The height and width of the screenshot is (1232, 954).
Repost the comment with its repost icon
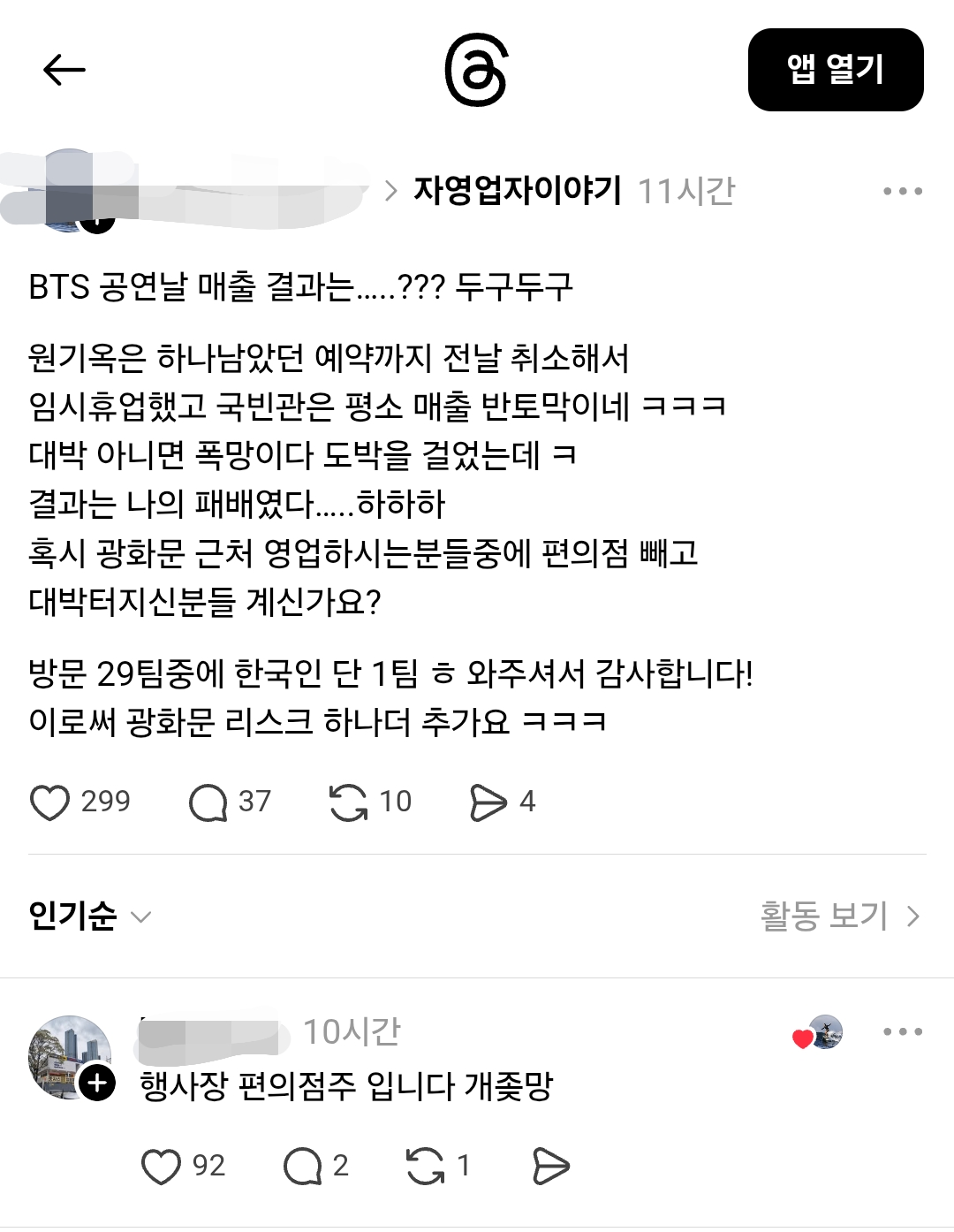coord(428,1167)
